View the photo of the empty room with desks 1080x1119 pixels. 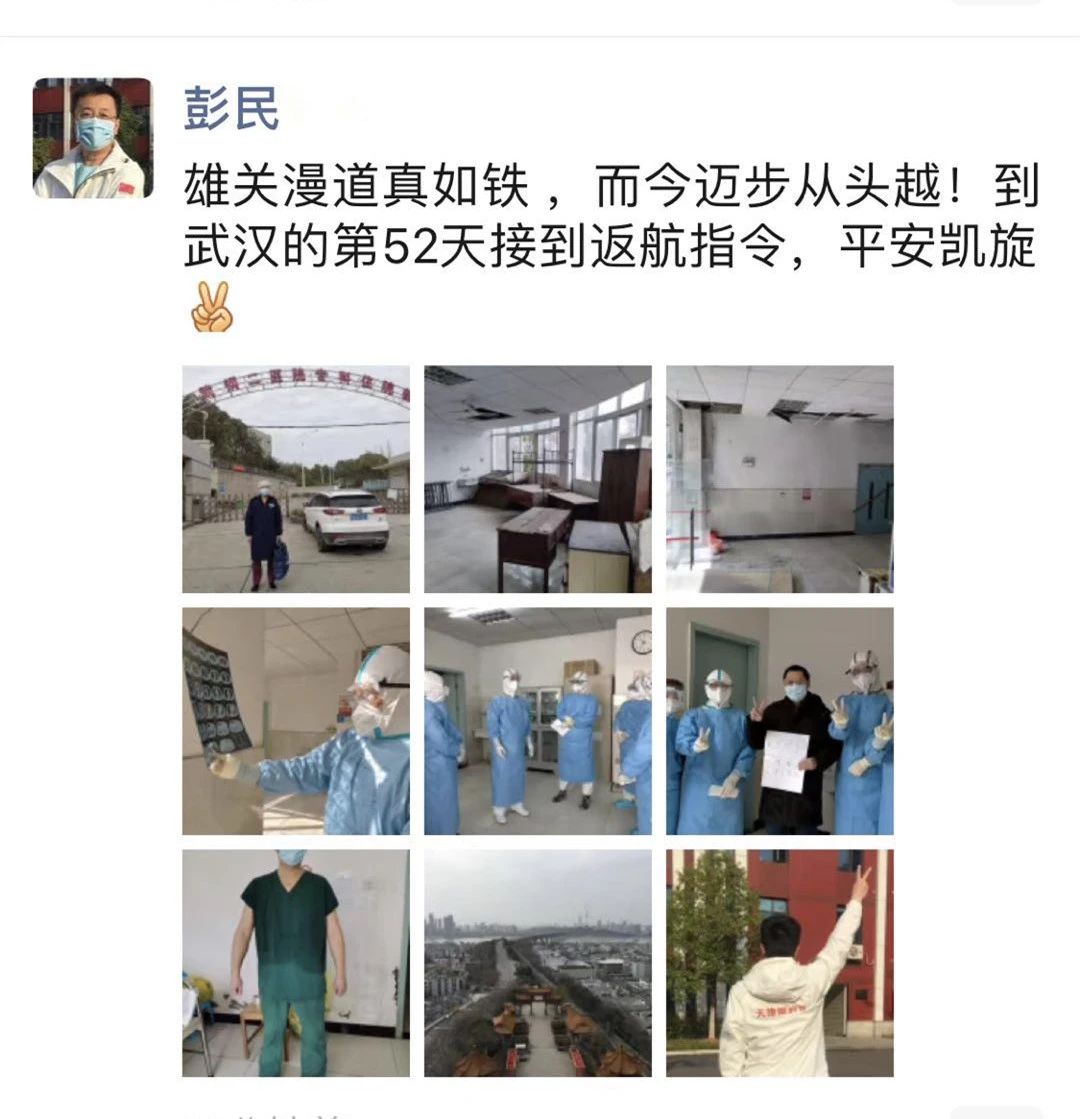click(x=538, y=479)
